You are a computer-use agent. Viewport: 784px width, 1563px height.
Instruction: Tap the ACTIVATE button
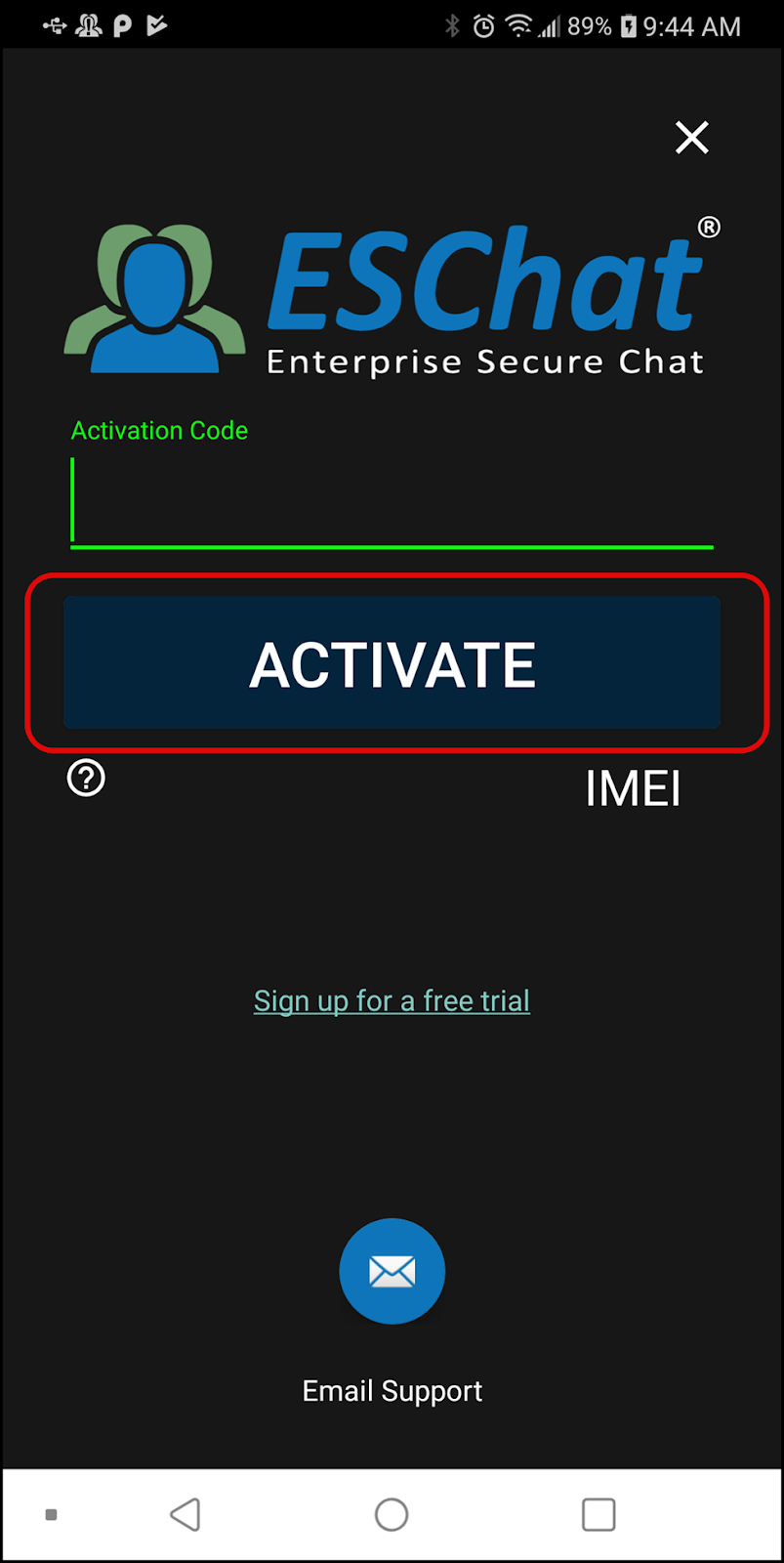point(392,663)
